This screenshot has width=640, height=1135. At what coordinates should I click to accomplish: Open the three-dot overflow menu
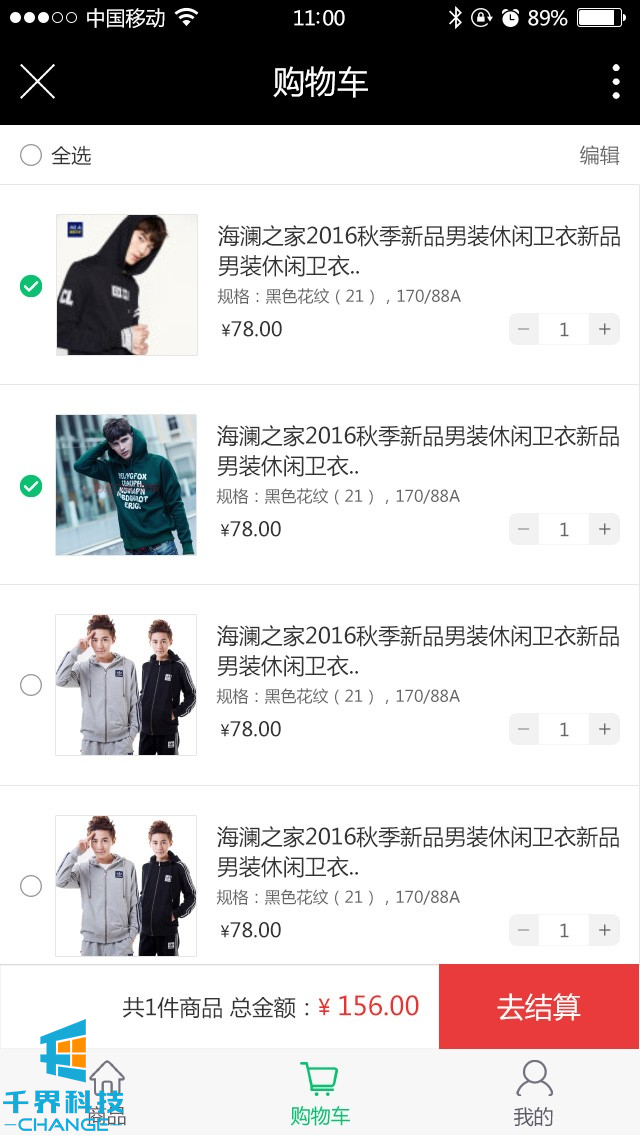[615, 81]
